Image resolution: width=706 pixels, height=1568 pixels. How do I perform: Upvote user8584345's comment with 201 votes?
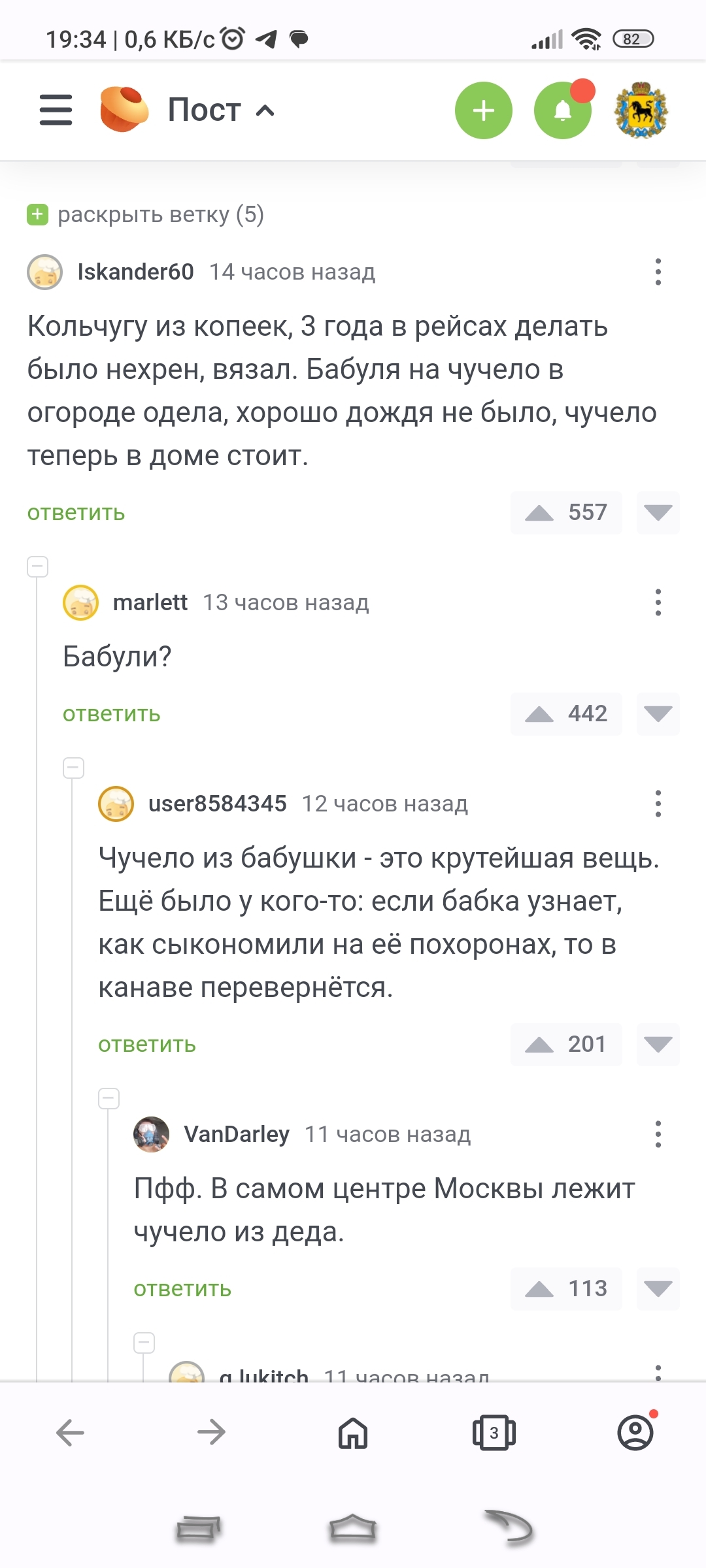[x=540, y=1045]
